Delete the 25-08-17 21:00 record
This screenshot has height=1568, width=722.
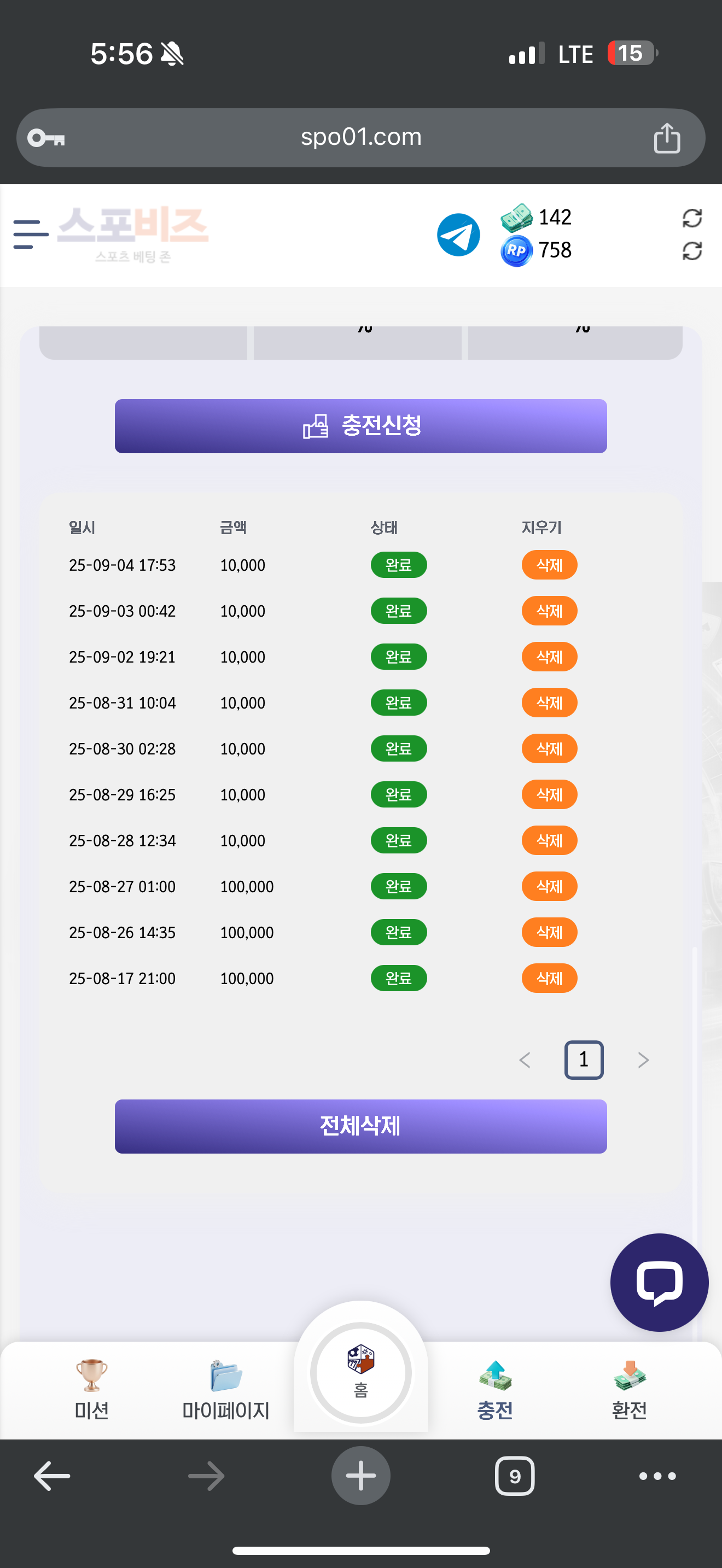coord(549,978)
